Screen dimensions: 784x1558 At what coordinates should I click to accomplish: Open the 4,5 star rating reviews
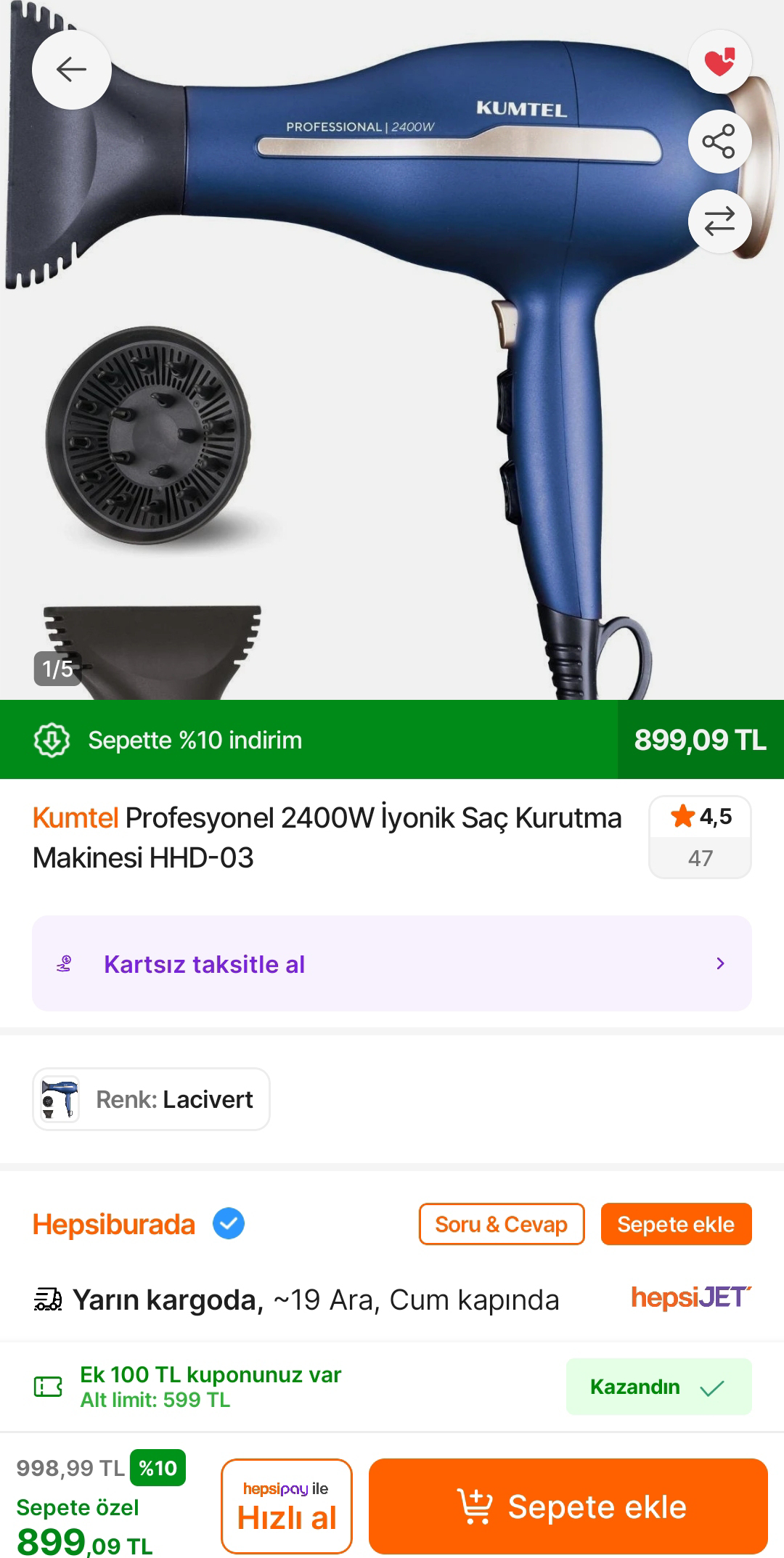tap(700, 836)
